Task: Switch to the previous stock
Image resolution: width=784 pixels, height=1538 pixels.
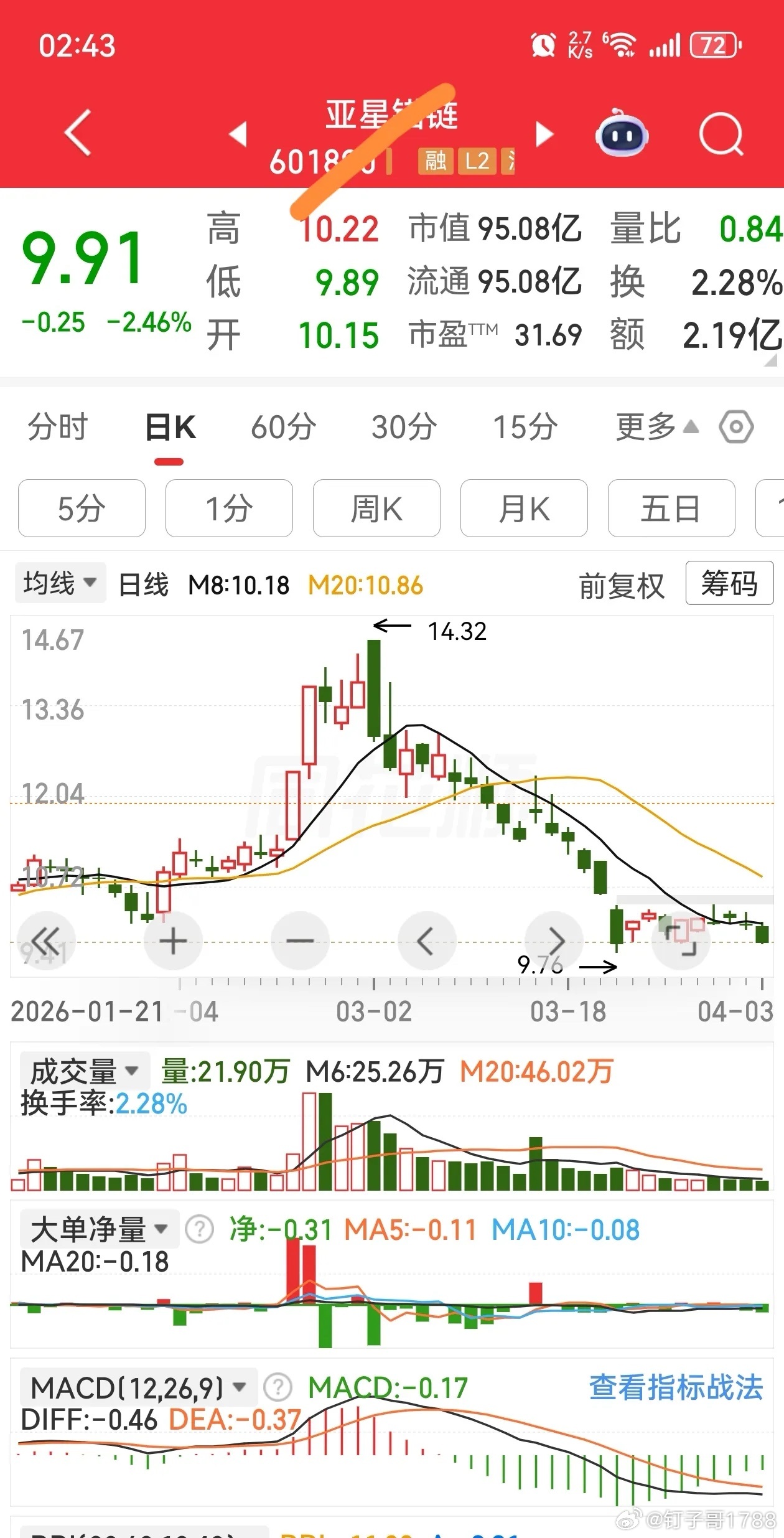Action: pos(238,134)
